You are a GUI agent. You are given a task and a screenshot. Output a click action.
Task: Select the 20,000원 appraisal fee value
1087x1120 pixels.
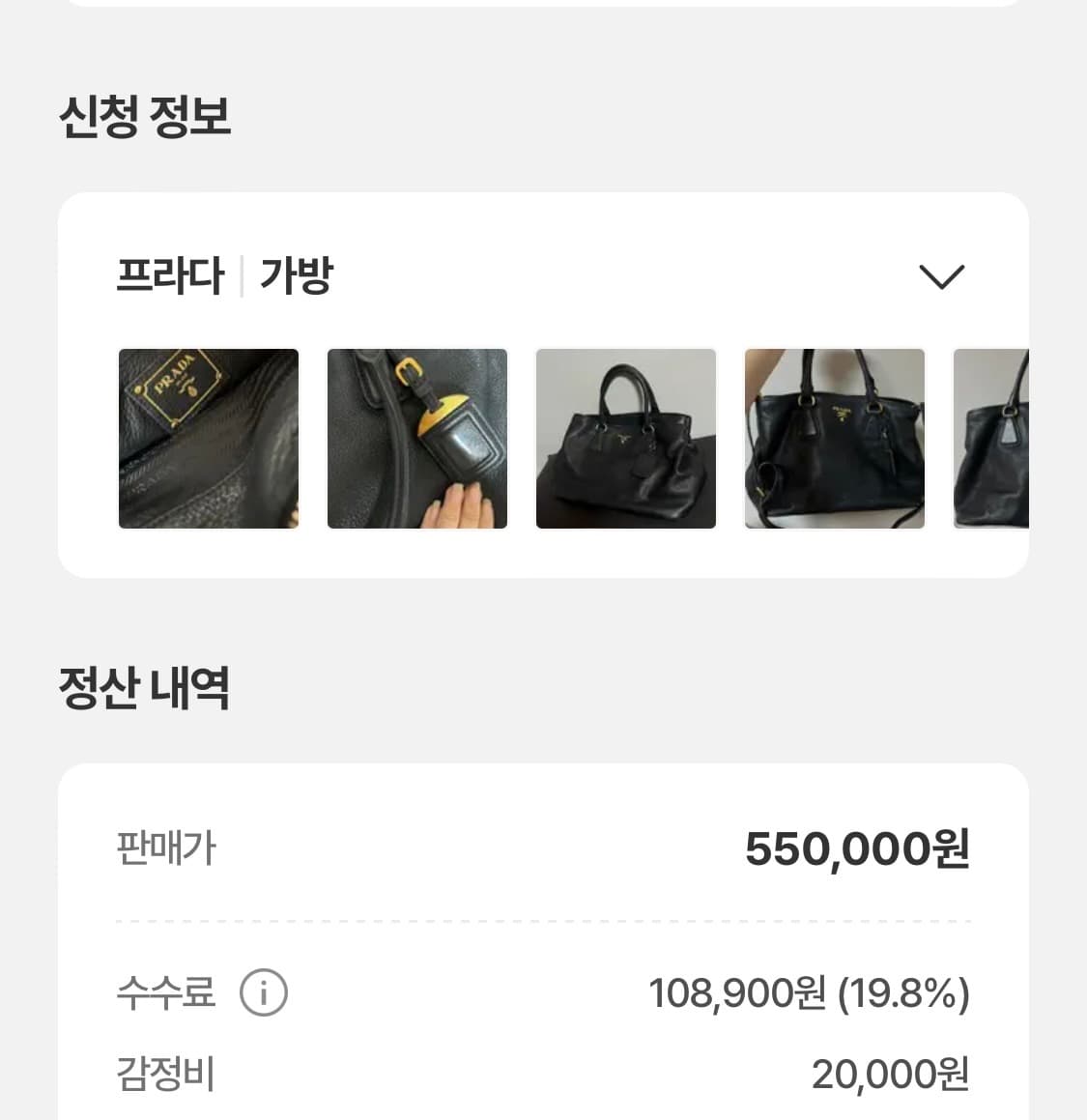click(890, 1075)
